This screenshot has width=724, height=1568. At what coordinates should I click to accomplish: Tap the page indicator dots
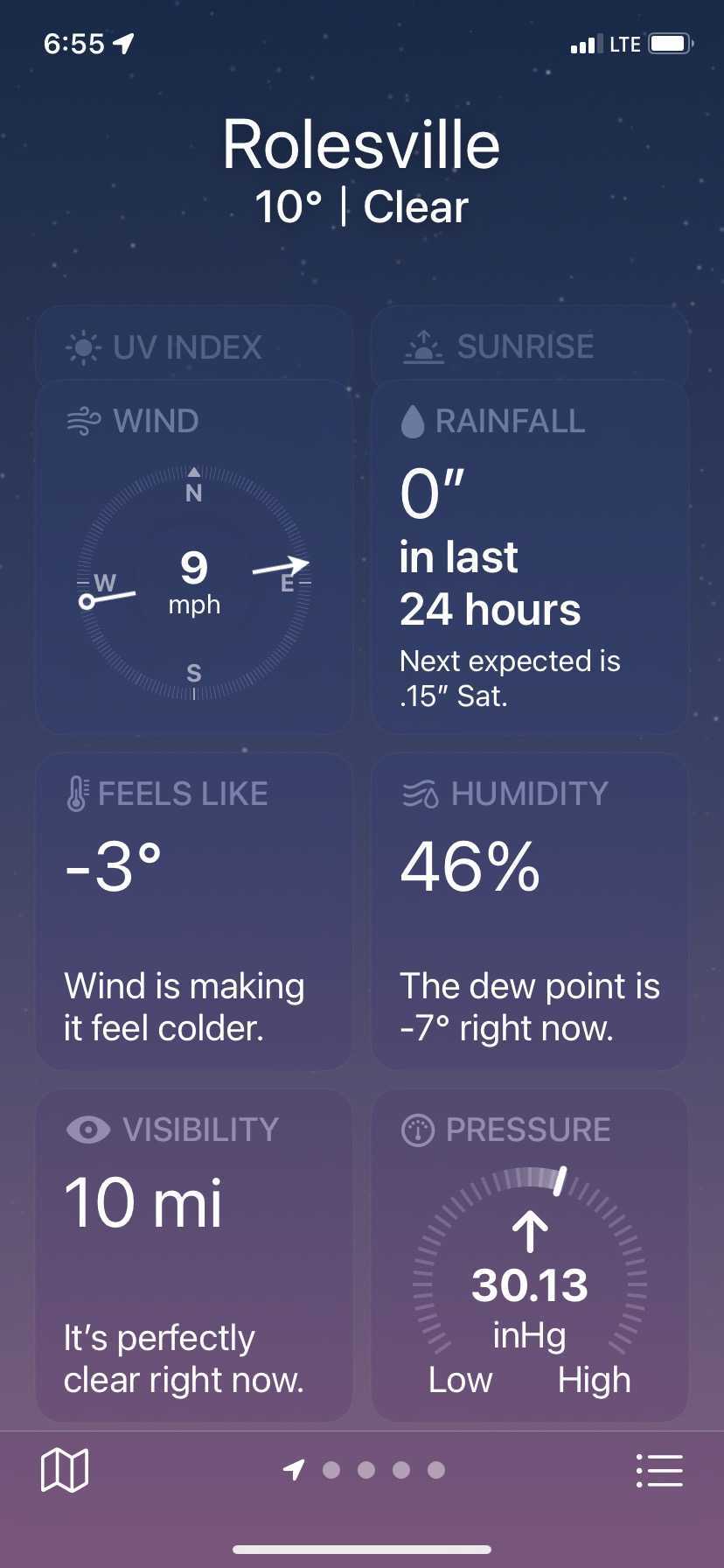tap(365, 1470)
